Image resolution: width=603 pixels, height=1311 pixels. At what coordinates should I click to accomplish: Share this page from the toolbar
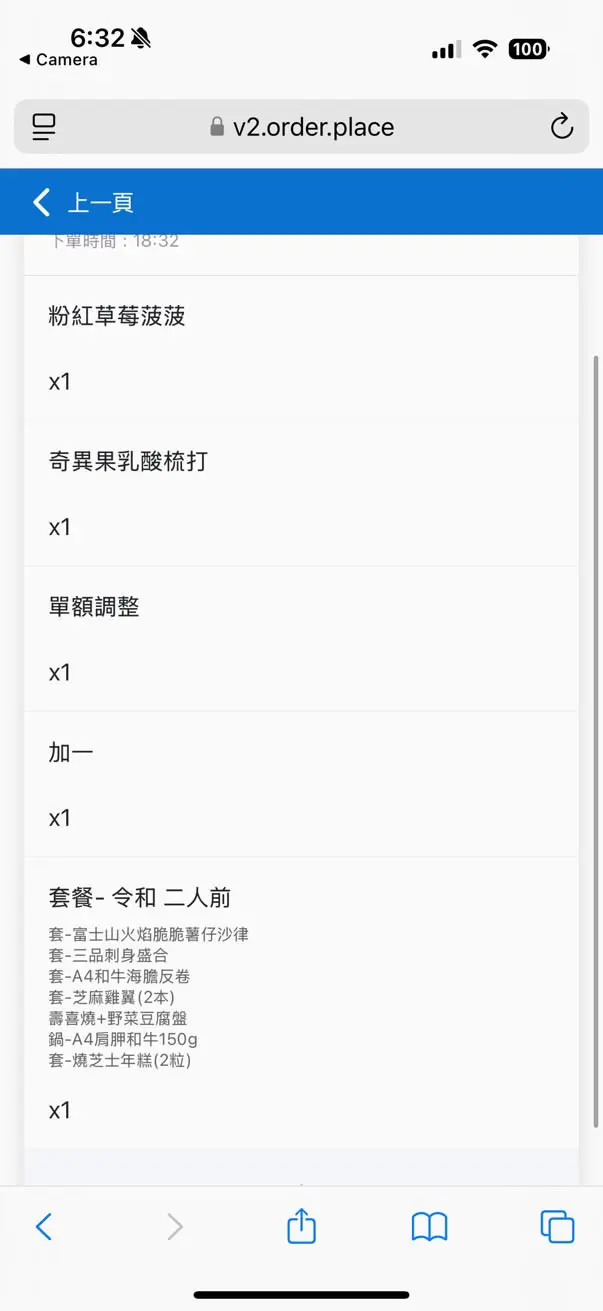[301, 1224]
